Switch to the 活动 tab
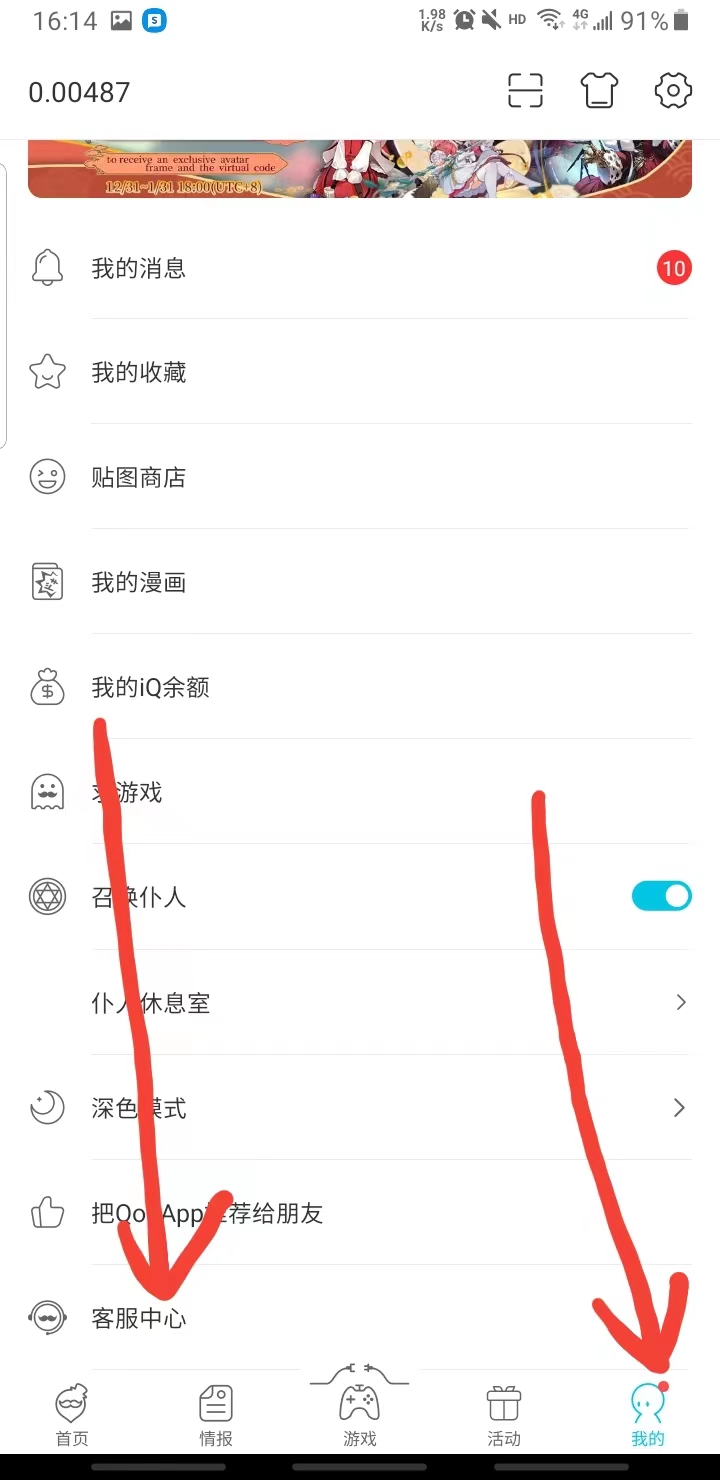This screenshot has width=720, height=1480. (x=504, y=1416)
